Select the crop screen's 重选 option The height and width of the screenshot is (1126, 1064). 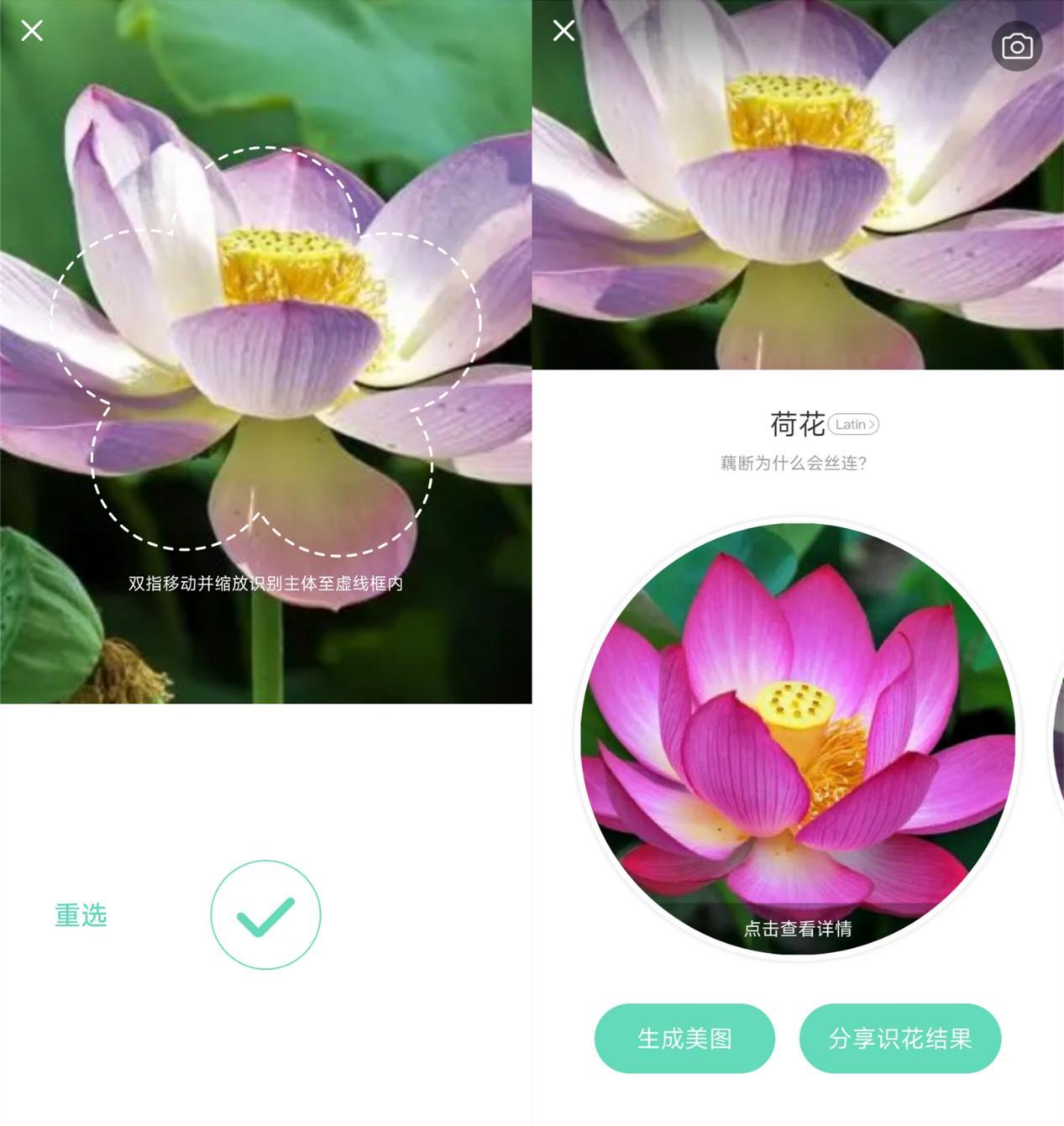click(x=81, y=915)
